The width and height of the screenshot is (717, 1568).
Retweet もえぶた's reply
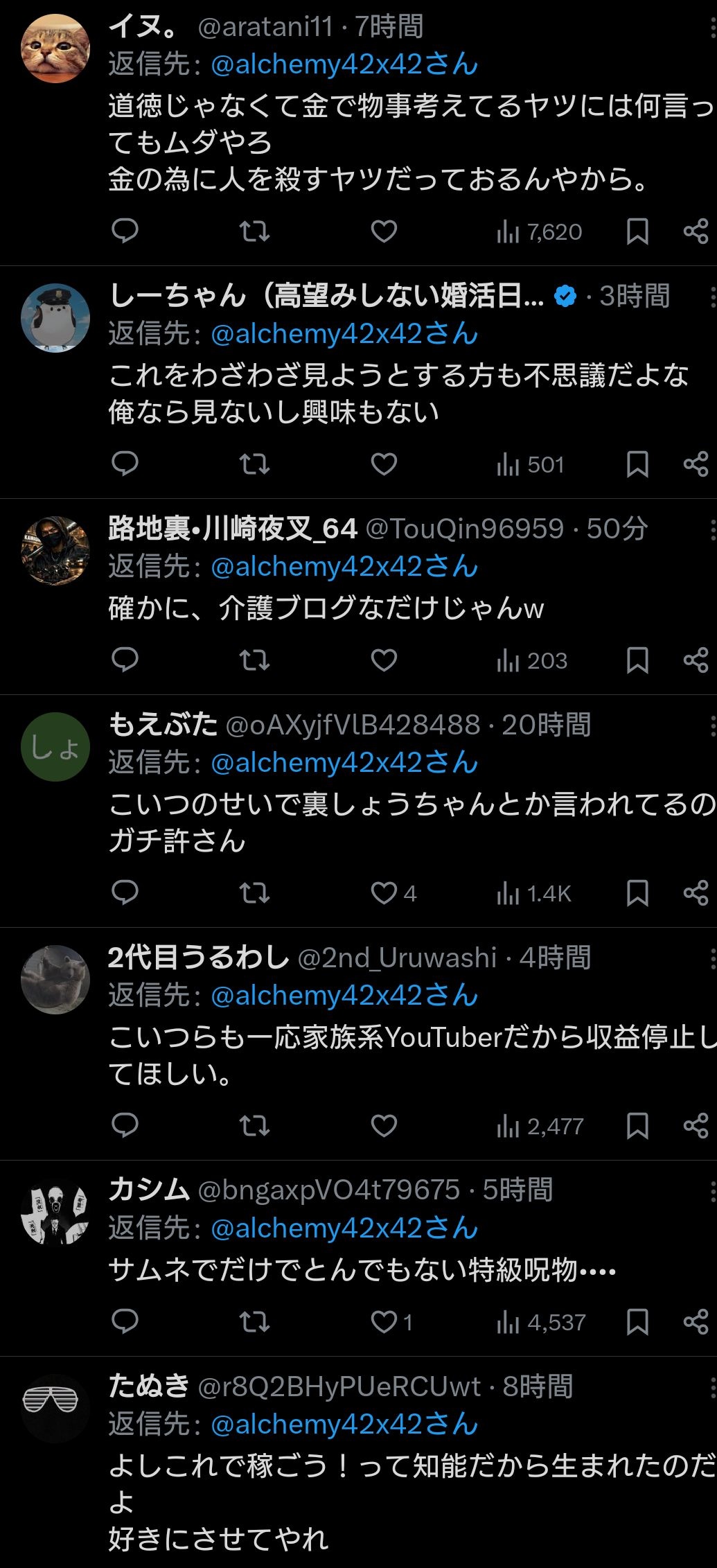click(254, 892)
